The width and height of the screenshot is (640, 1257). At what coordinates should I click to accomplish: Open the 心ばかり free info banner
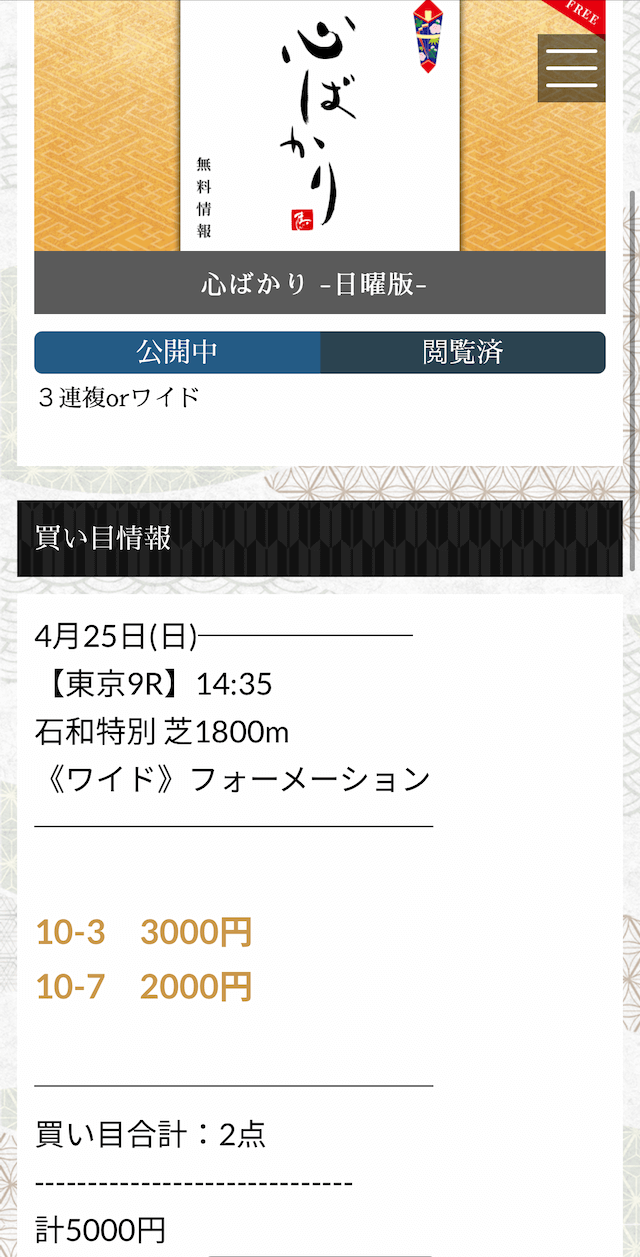(x=320, y=125)
